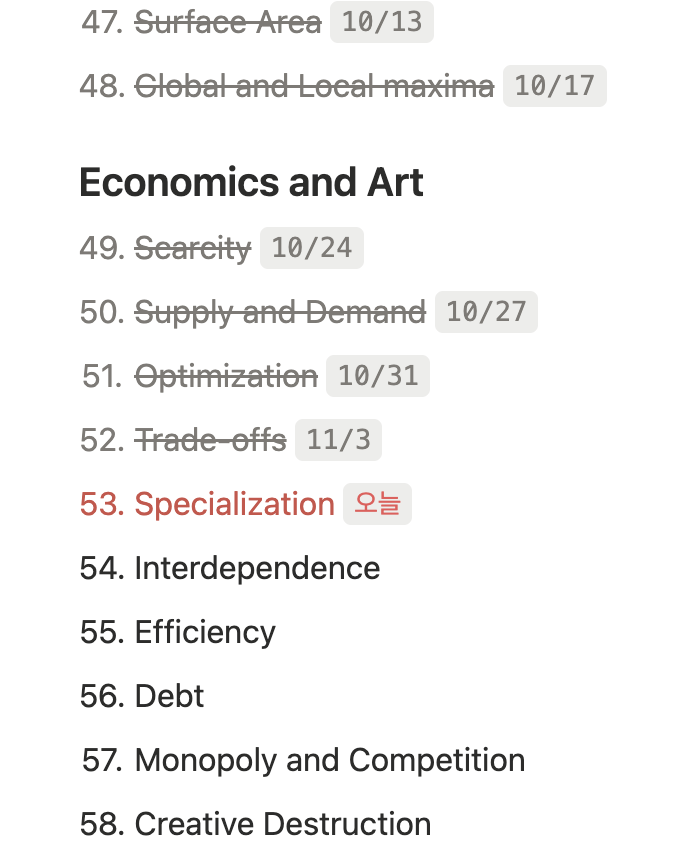Open the 11/3 date next to Trade-offs
Viewport: 678px width, 856px height.
[339, 440]
